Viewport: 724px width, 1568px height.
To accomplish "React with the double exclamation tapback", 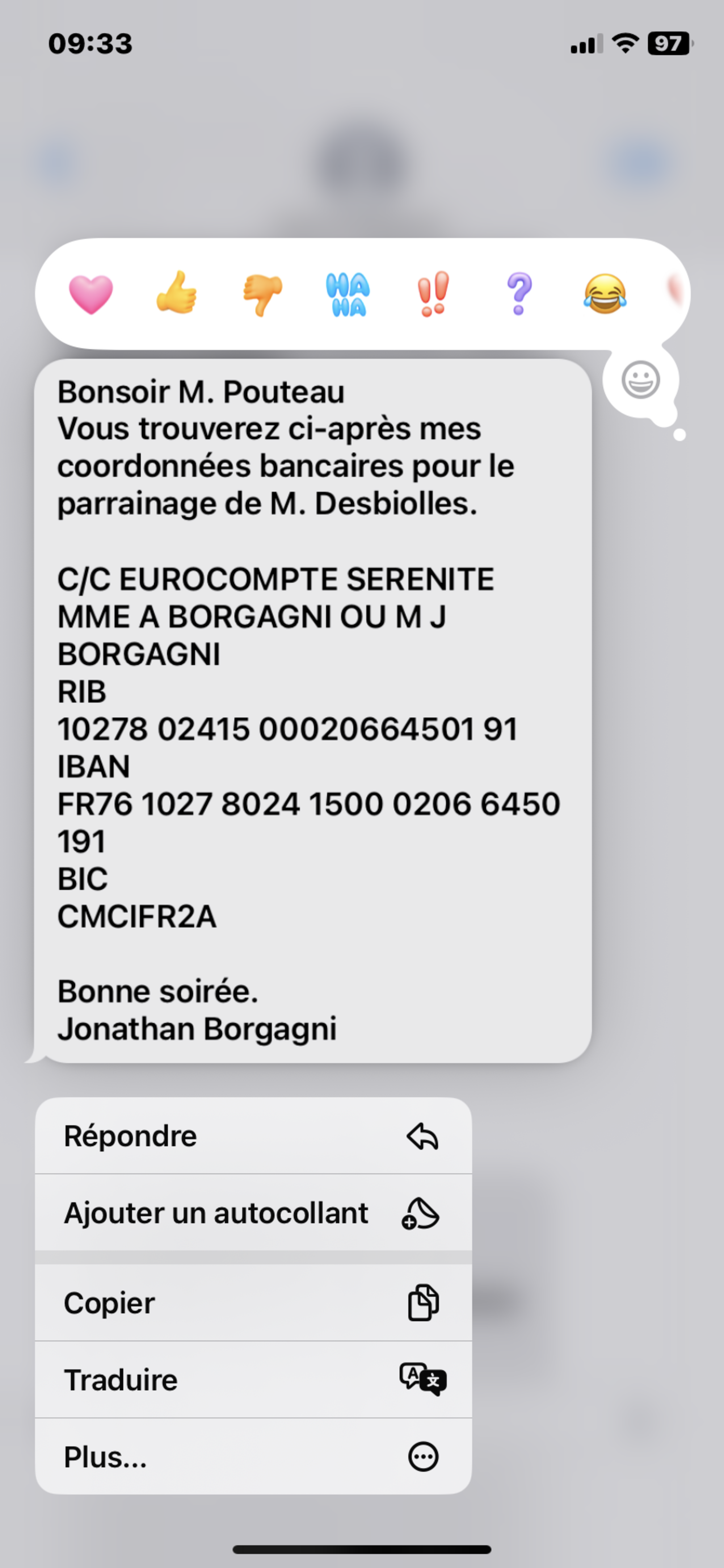I will 433,294.
